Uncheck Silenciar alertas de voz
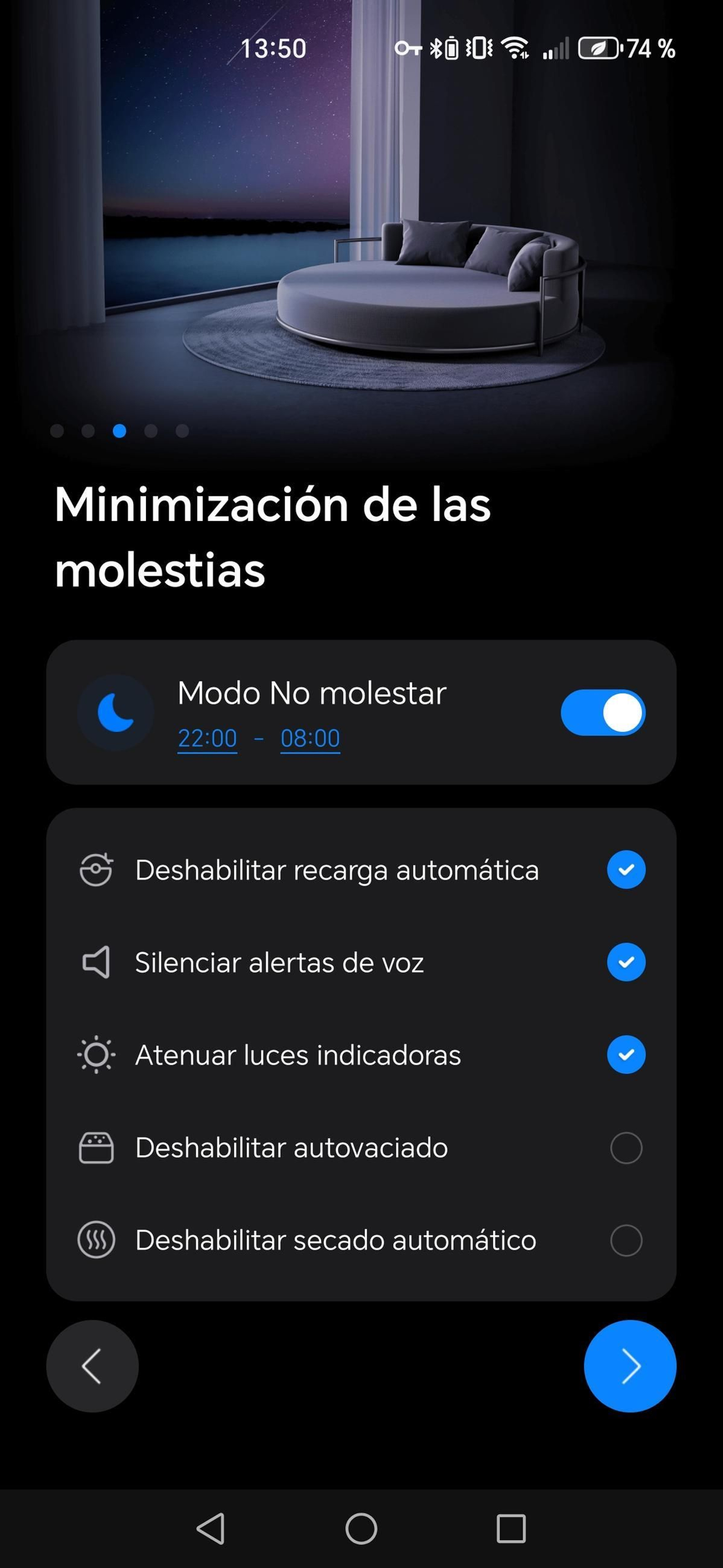The height and width of the screenshot is (1568, 723). [625, 962]
